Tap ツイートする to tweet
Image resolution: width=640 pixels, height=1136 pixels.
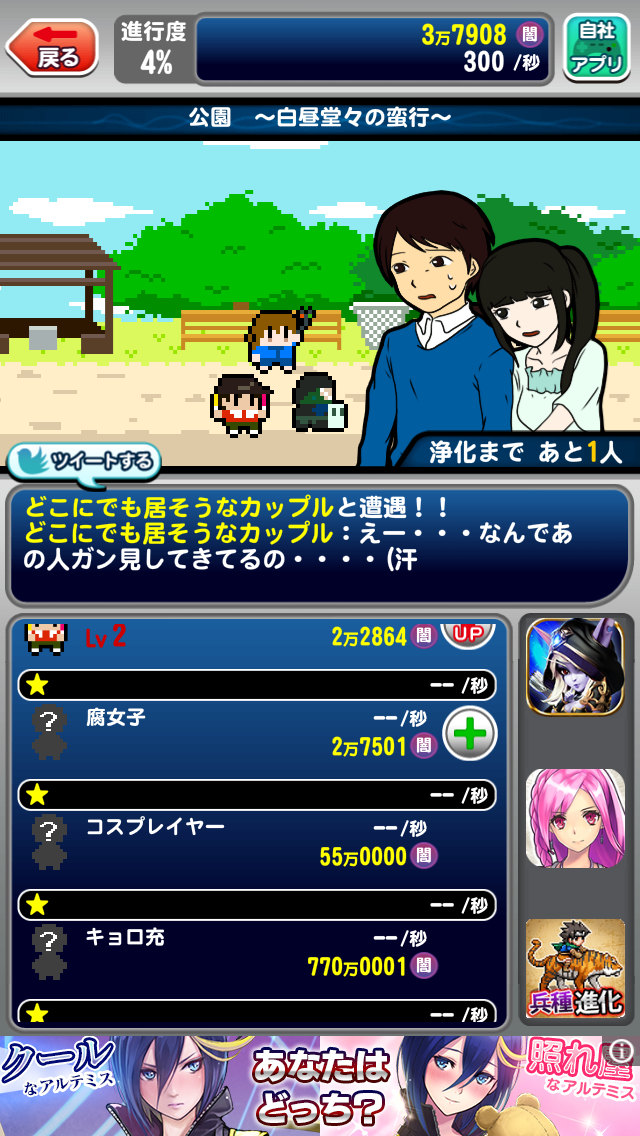(84, 462)
